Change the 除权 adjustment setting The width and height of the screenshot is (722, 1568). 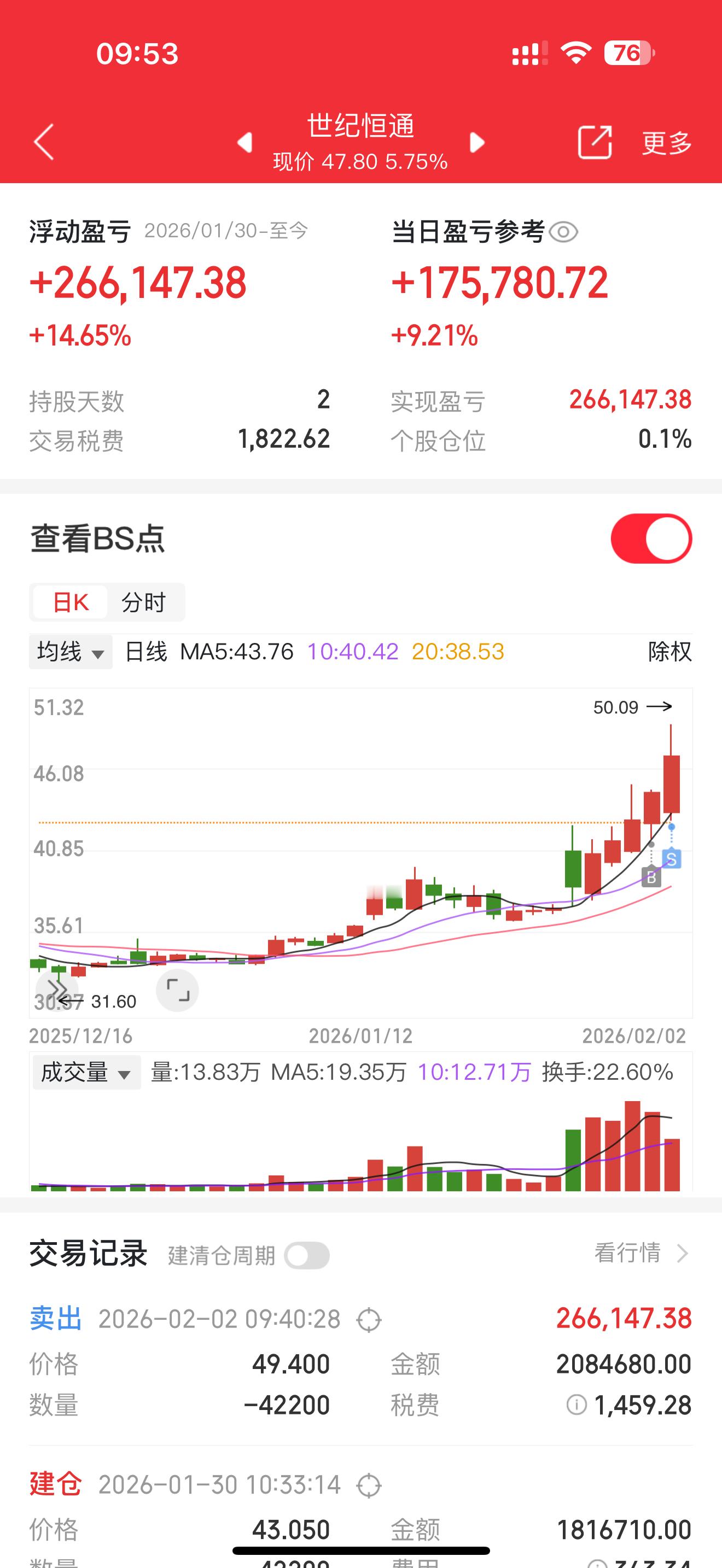tap(669, 652)
